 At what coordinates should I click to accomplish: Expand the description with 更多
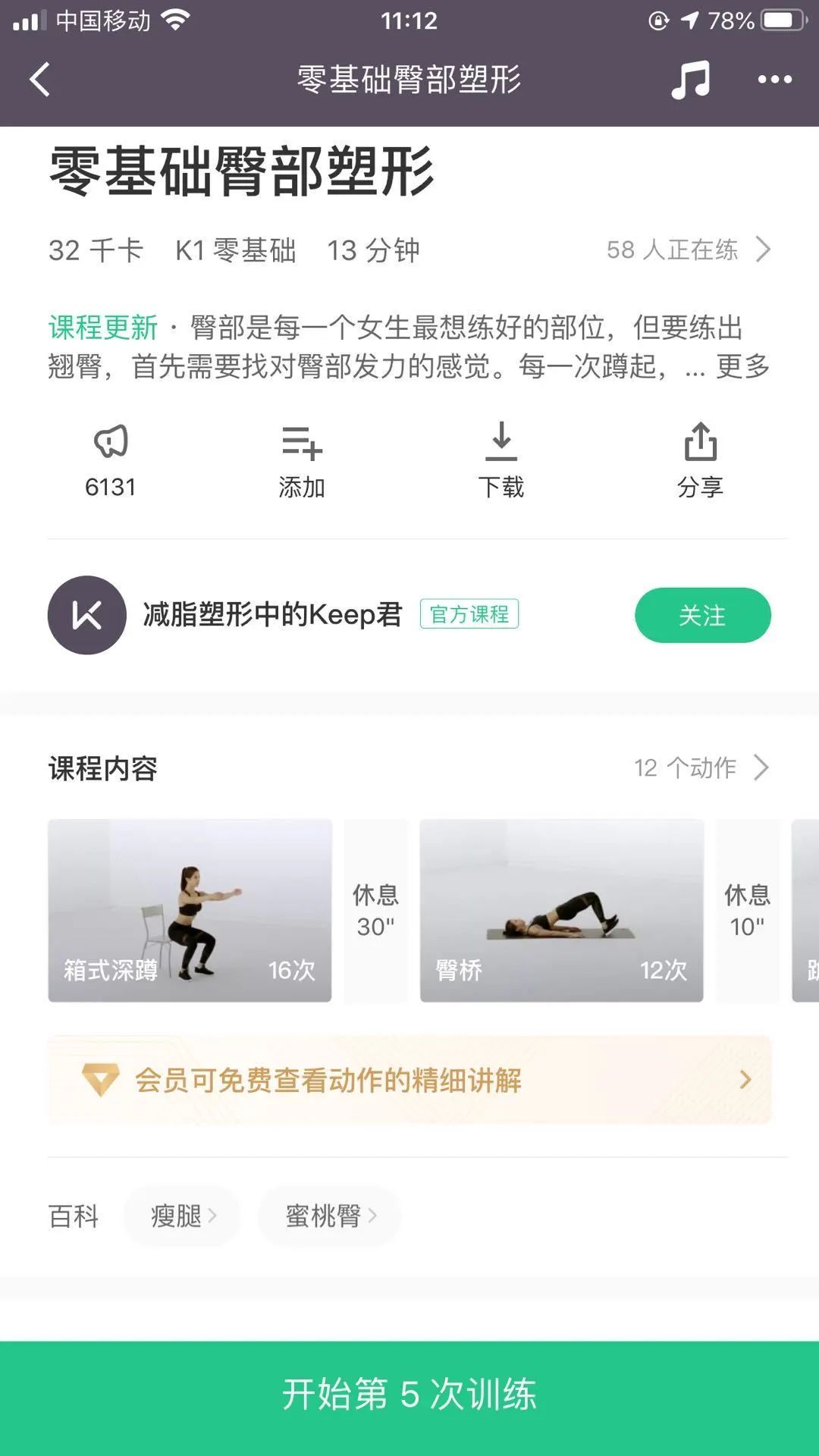[742, 367]
